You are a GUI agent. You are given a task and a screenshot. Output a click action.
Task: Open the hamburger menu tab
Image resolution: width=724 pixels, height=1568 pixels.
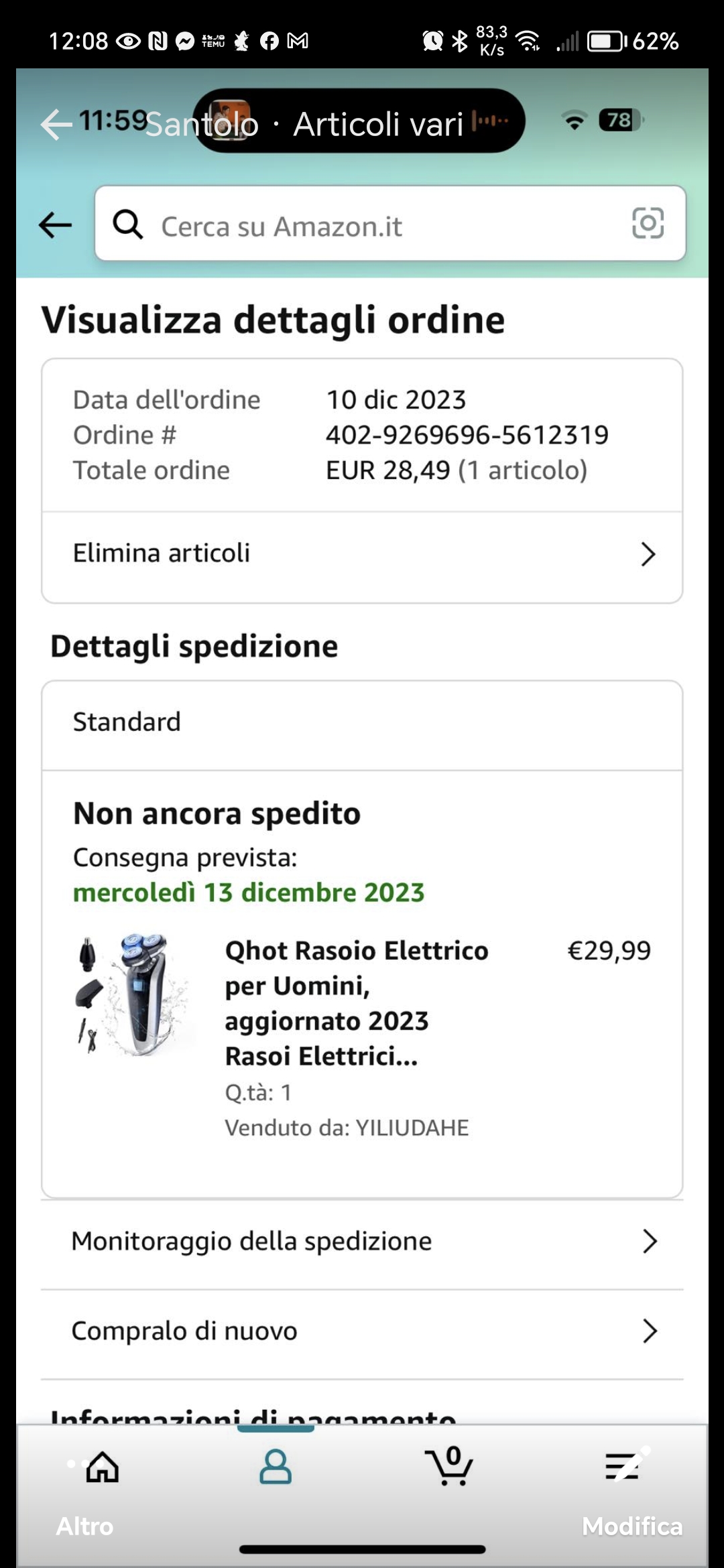pyautogui.click(x=623, y=1467)
